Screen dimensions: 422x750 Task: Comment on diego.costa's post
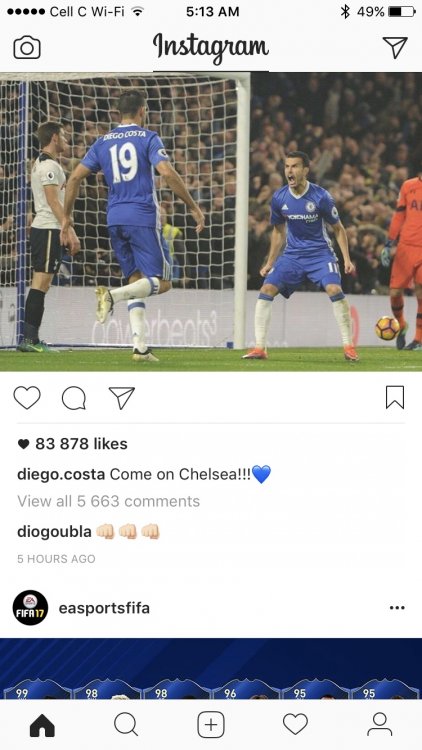coord(74,398)
